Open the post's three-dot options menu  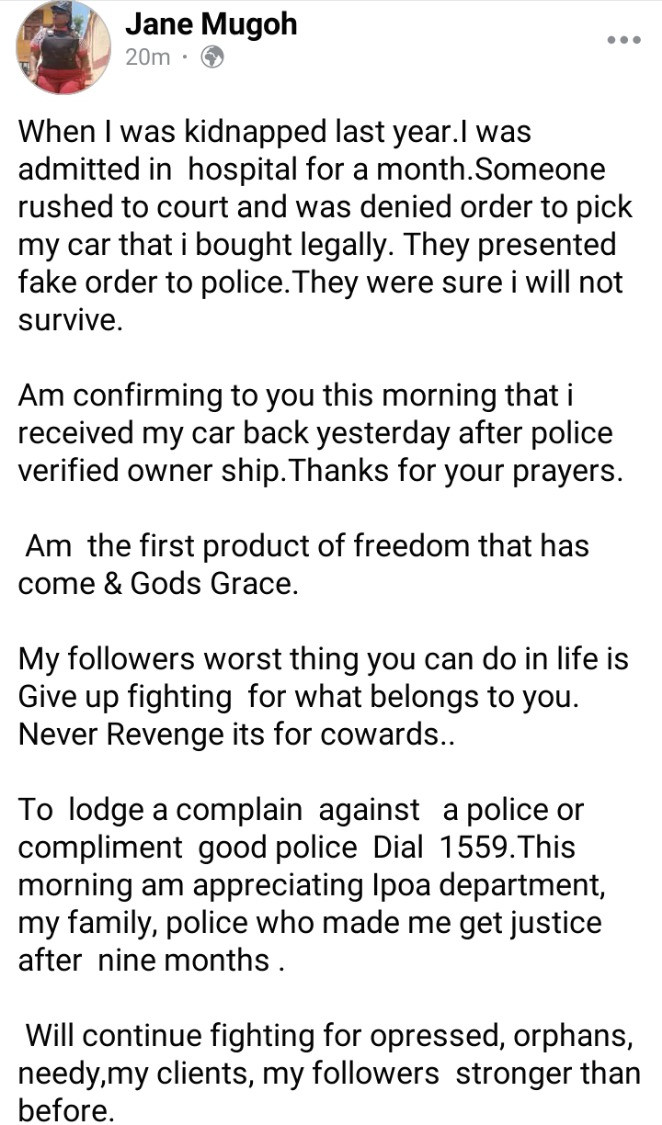point(623,40)
